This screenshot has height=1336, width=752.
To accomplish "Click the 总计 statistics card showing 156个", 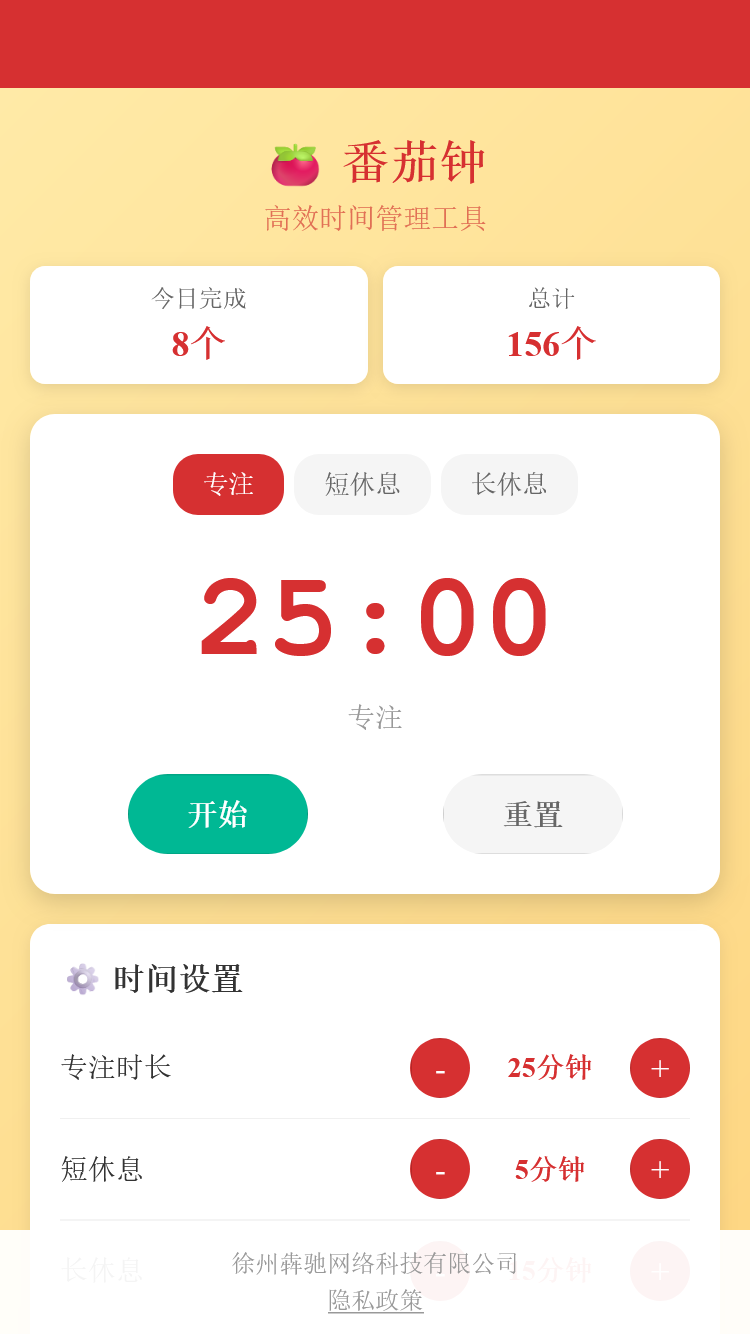I will 550,324.
